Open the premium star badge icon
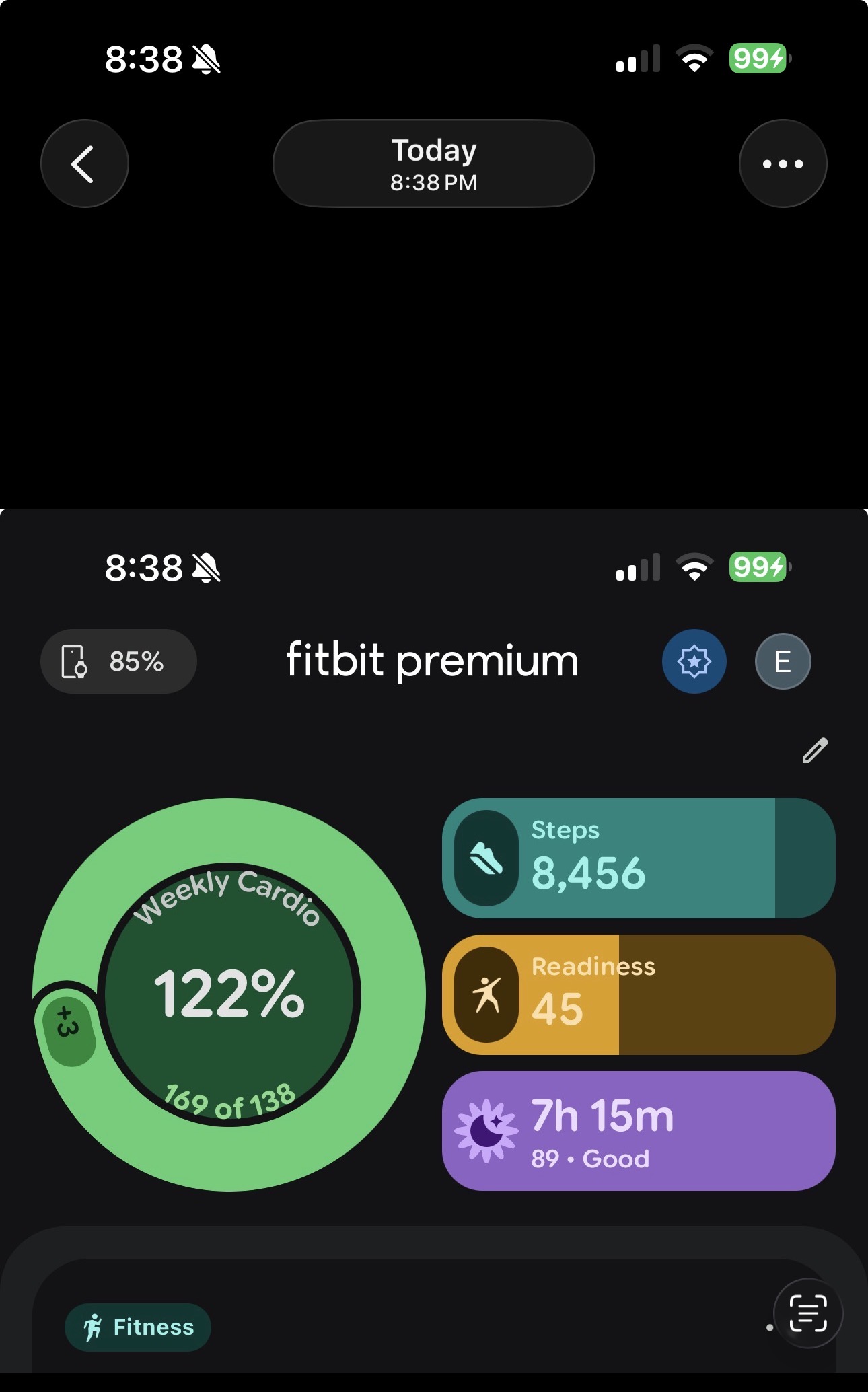This screenshot has height=1392, width=868. point(694,661)
